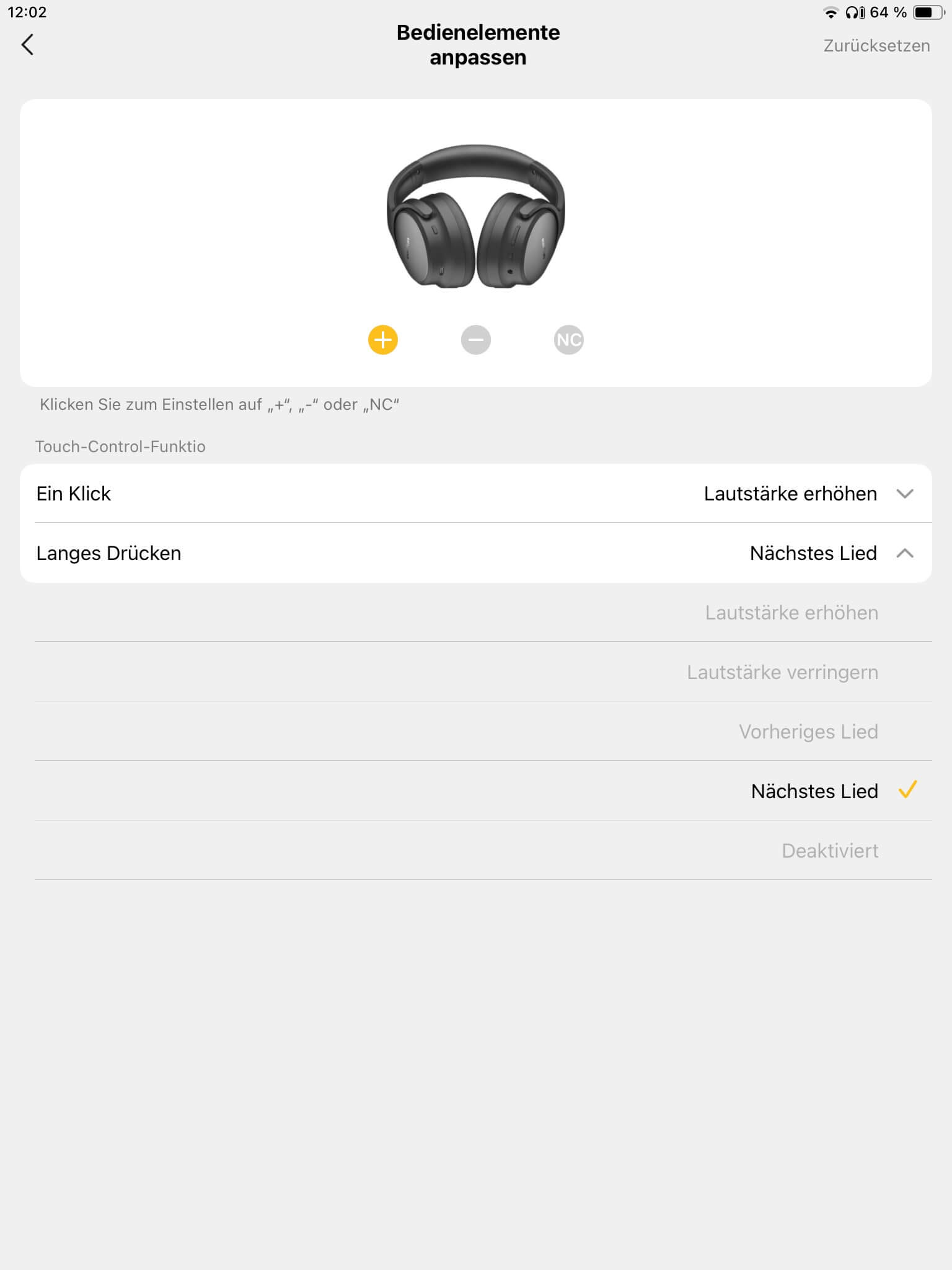Screen dimensions: 952x1270
Task: Select the minus button control
Action: point(475,340)
